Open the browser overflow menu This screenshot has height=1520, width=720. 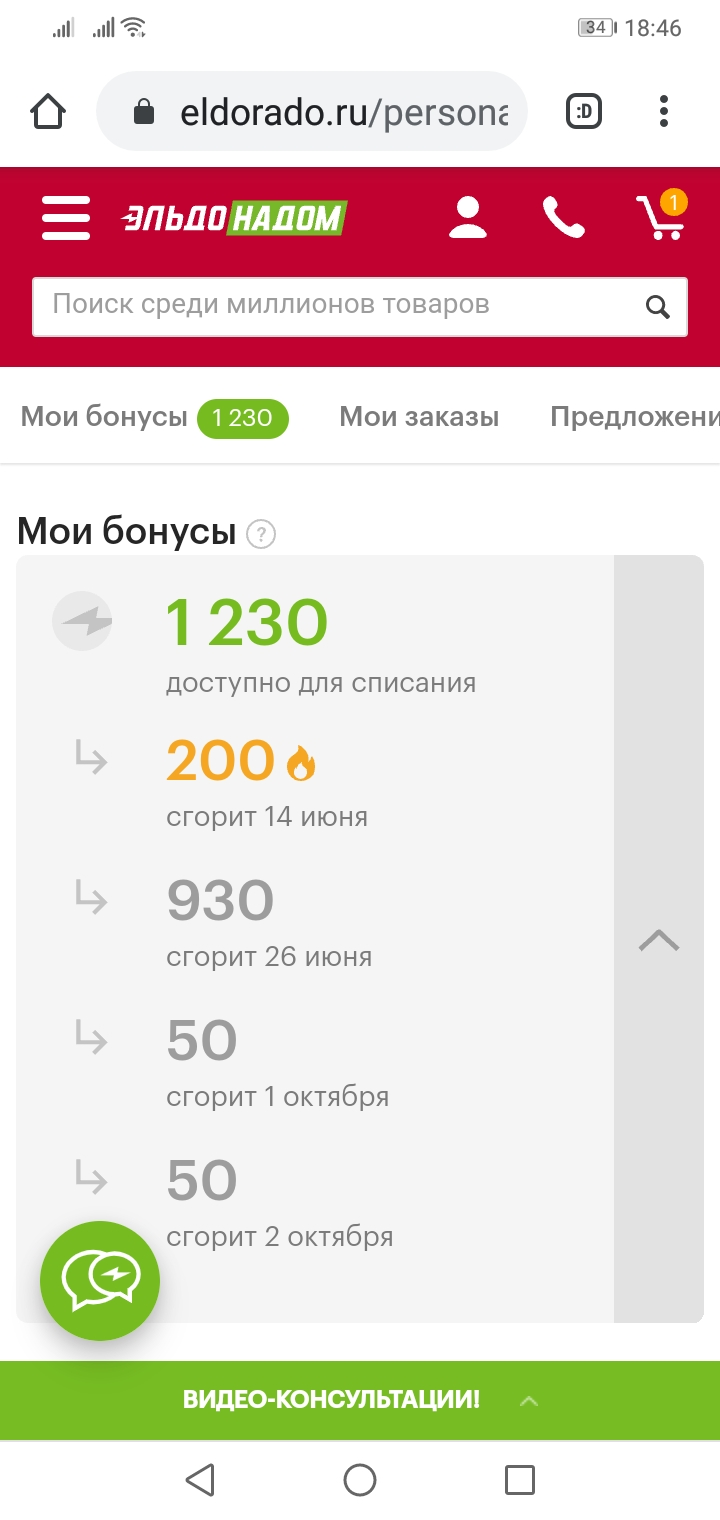[664, 111]
